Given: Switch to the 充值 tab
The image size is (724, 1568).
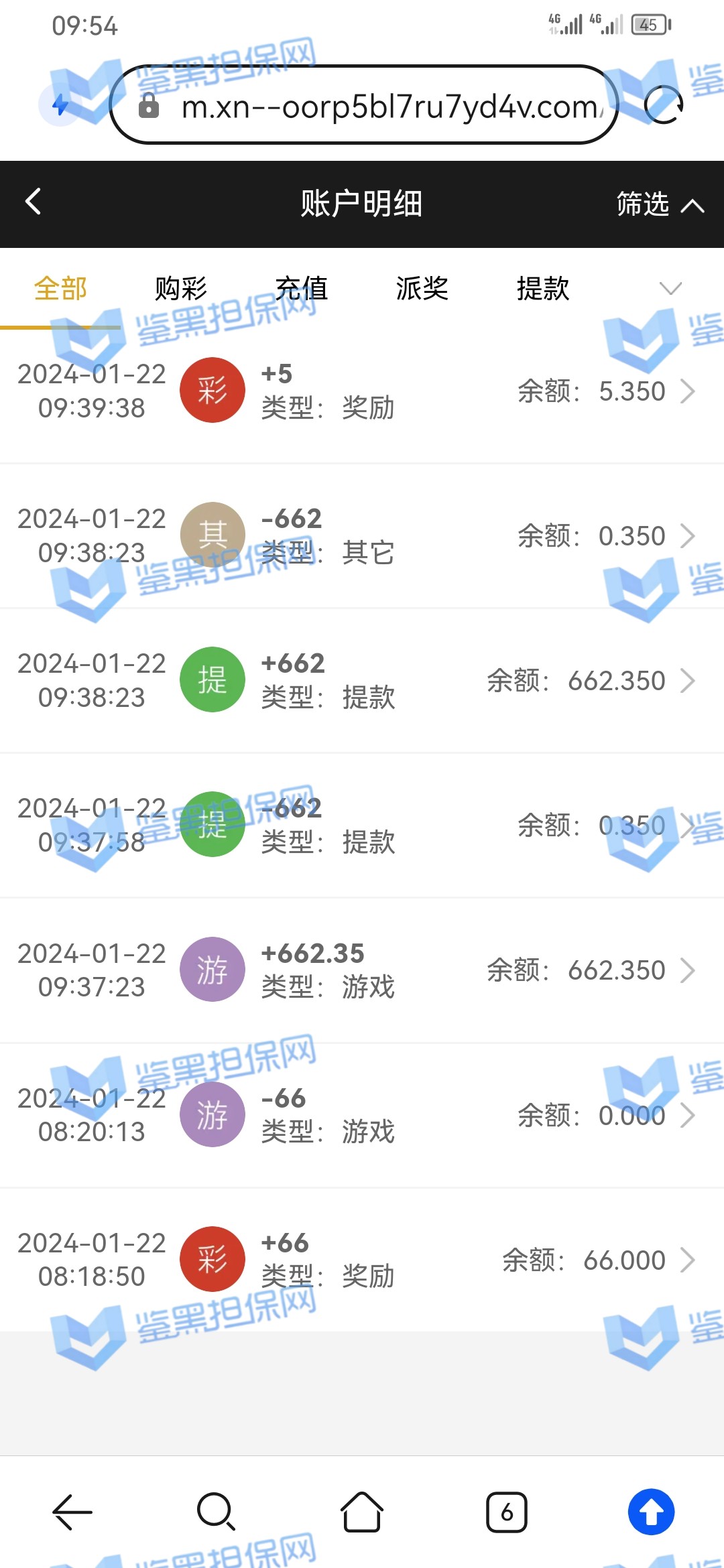Looking at the screenshot, I should pyautogui.click(x=302, y=289).
